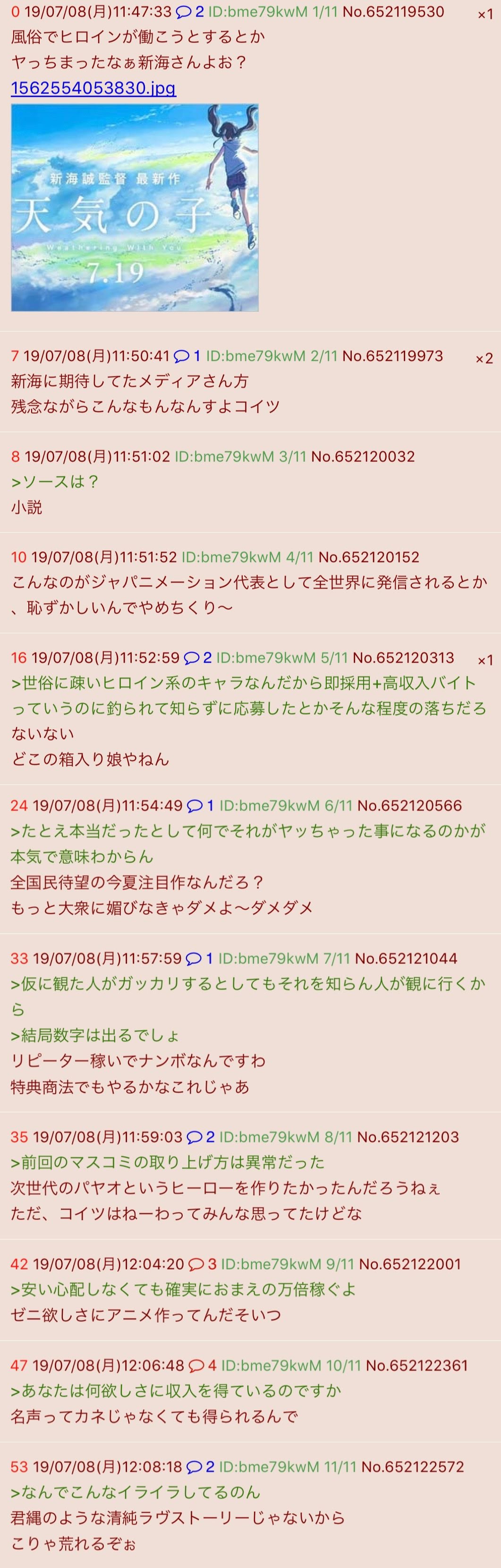Tap ID:bme79kwM on post 8
This screenshot has height=1568, width=501.
pyautogui.click(x=224, y=457)
